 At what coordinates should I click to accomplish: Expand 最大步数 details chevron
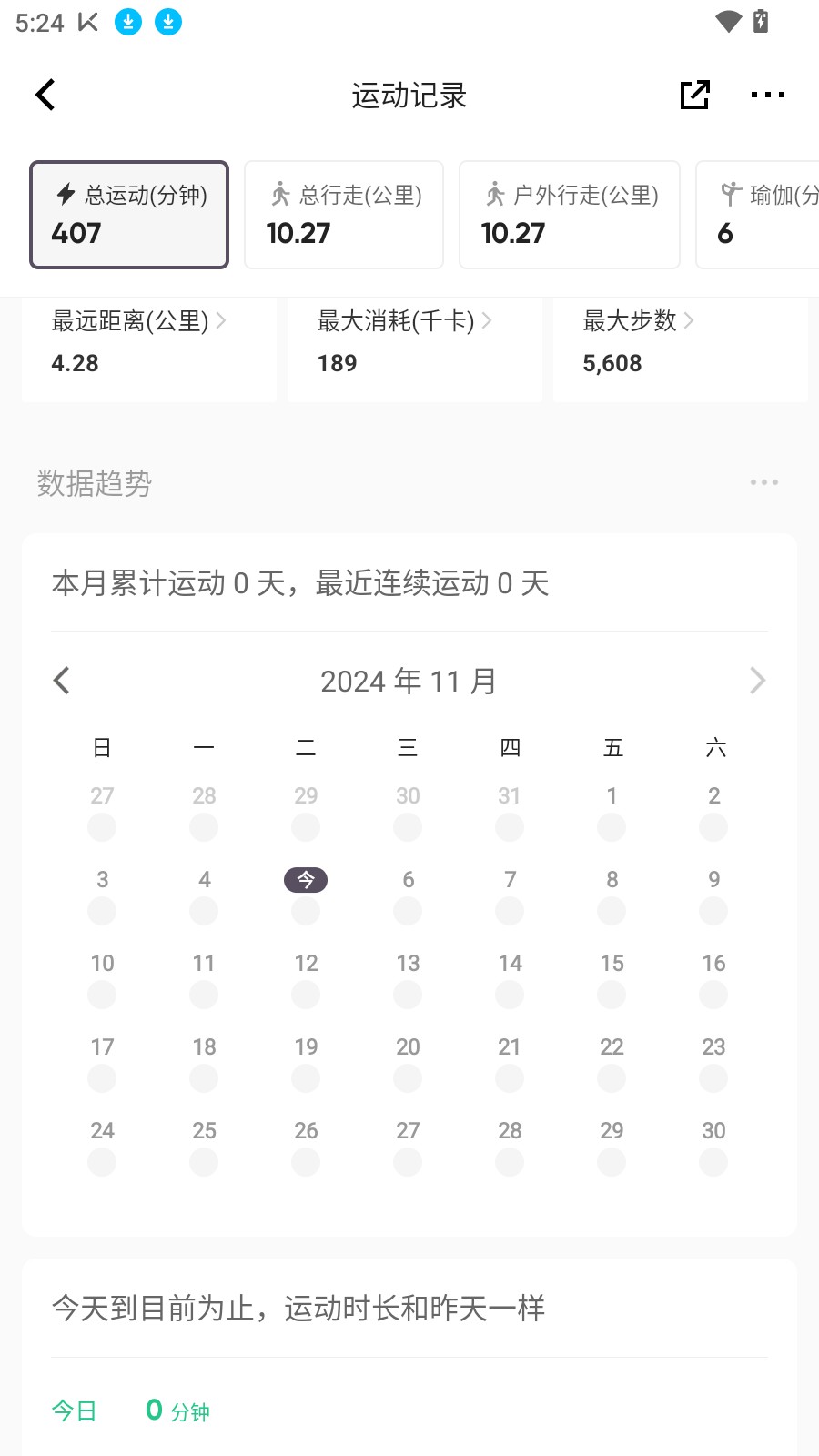pyautogui.click(x=689, y=321)
